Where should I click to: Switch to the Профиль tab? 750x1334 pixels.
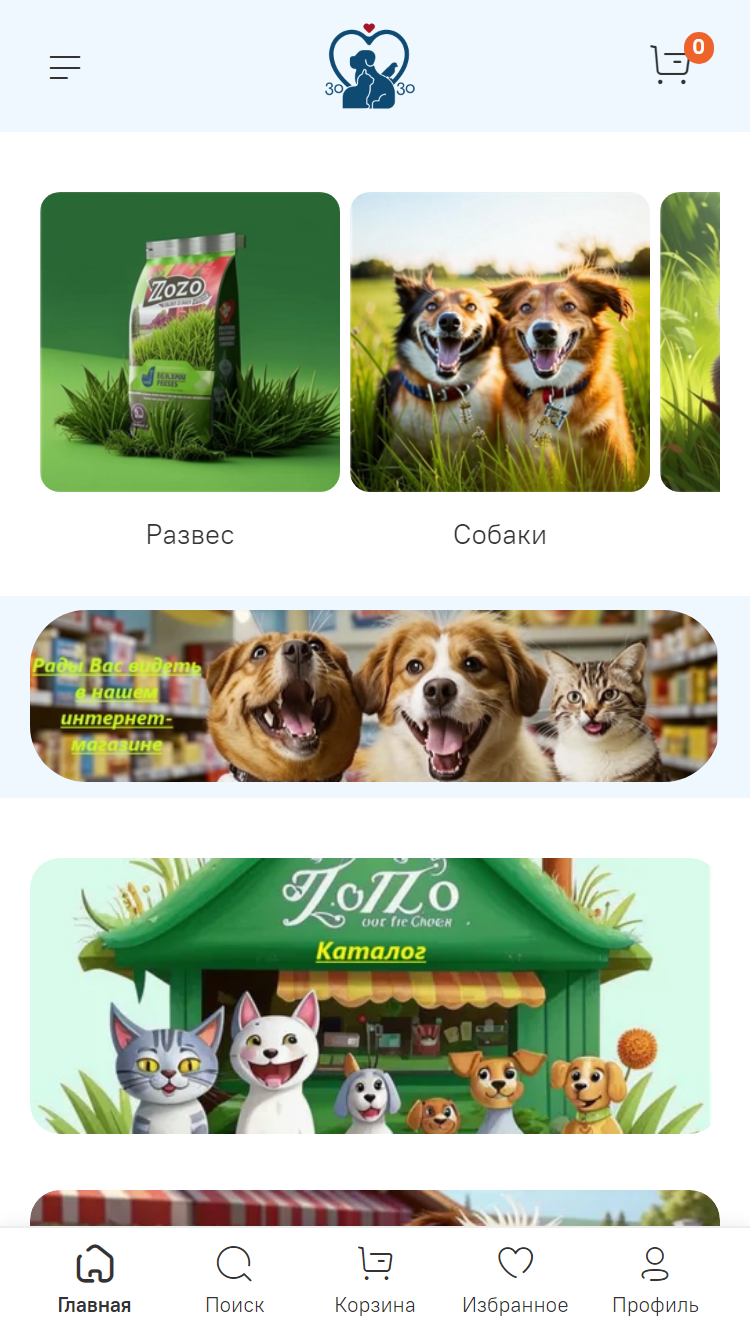655,1280
